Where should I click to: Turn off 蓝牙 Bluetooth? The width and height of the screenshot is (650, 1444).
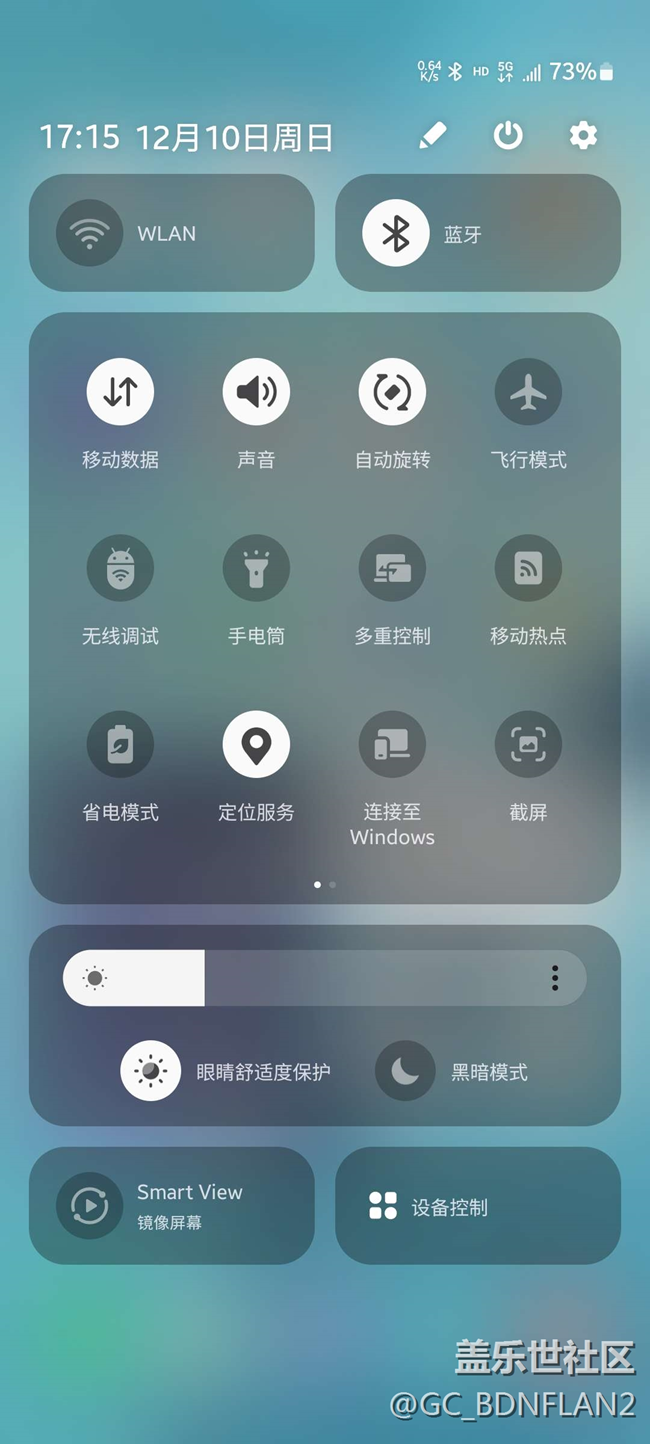(x=396, y=233)
